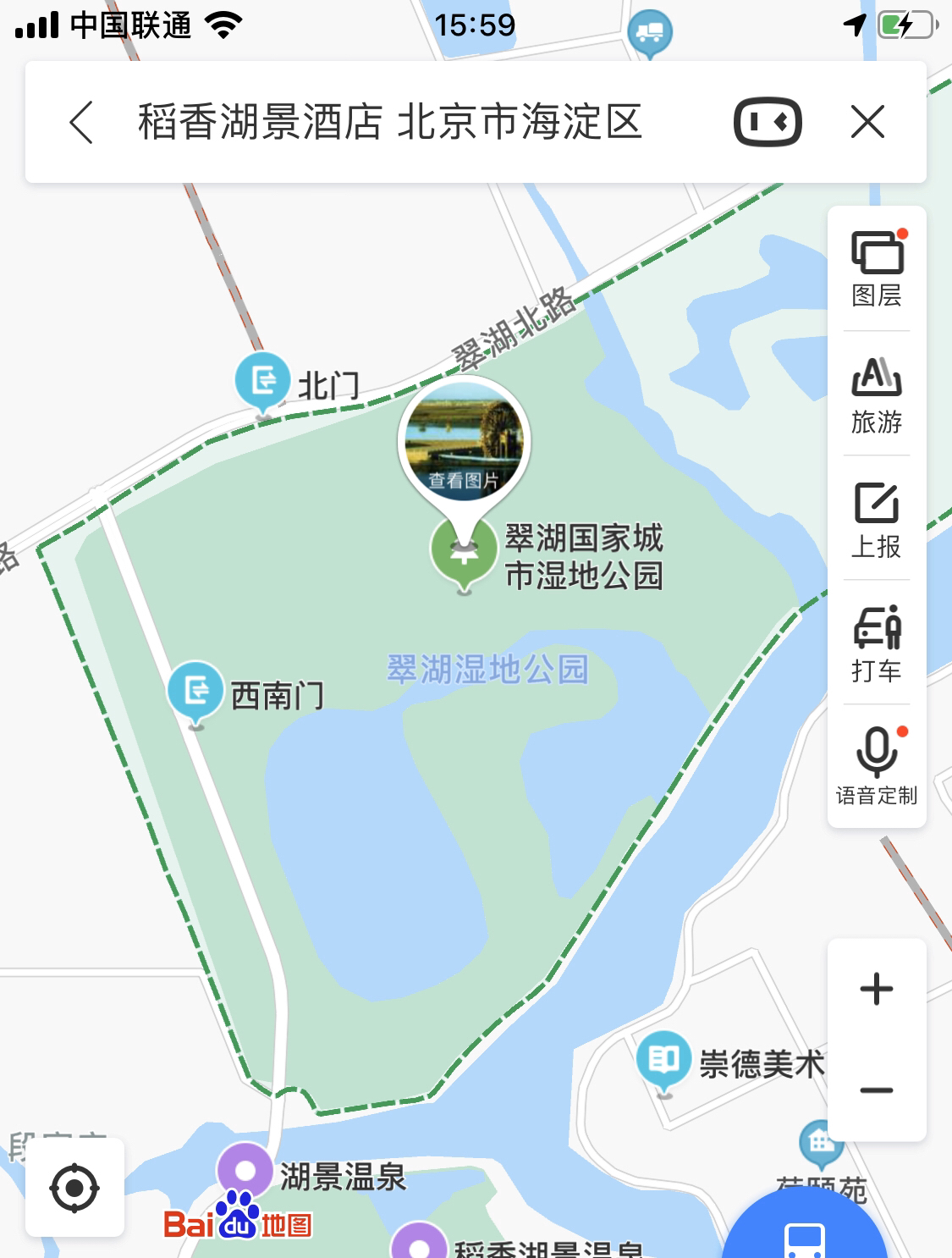Tap the back chevron in search bar

point(80,123)
